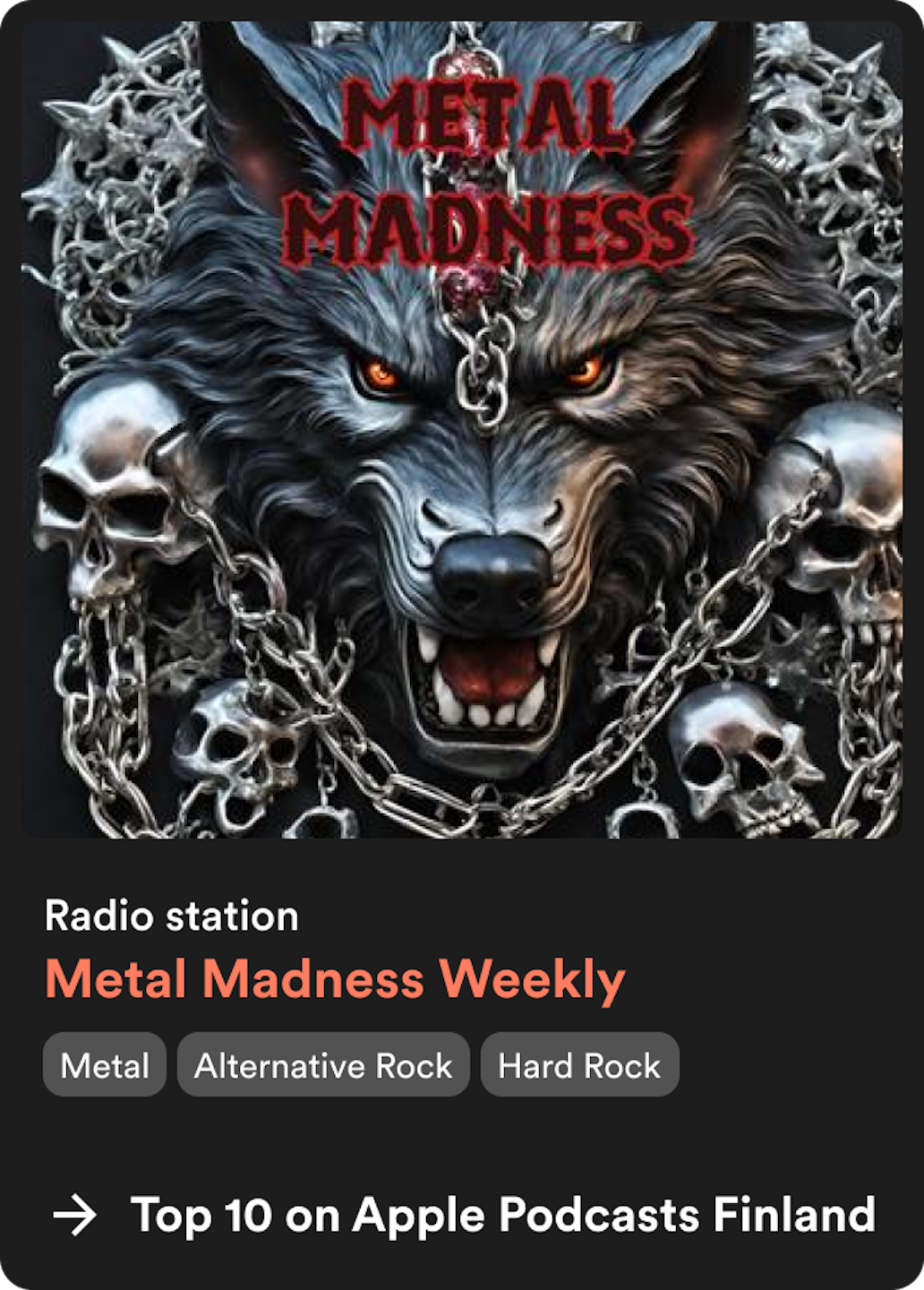Select the Alternative Rock chip
924x1290 pixels.
323,1065
